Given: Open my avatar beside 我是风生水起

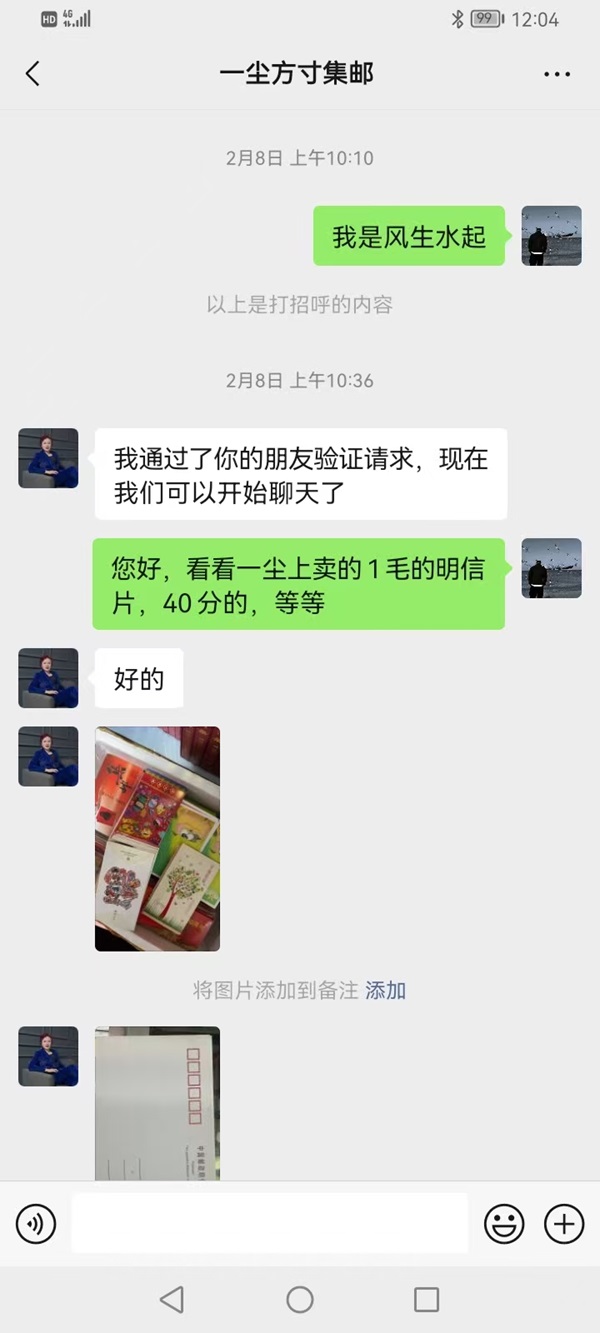Looking at the screenshot, I should 552,236.
